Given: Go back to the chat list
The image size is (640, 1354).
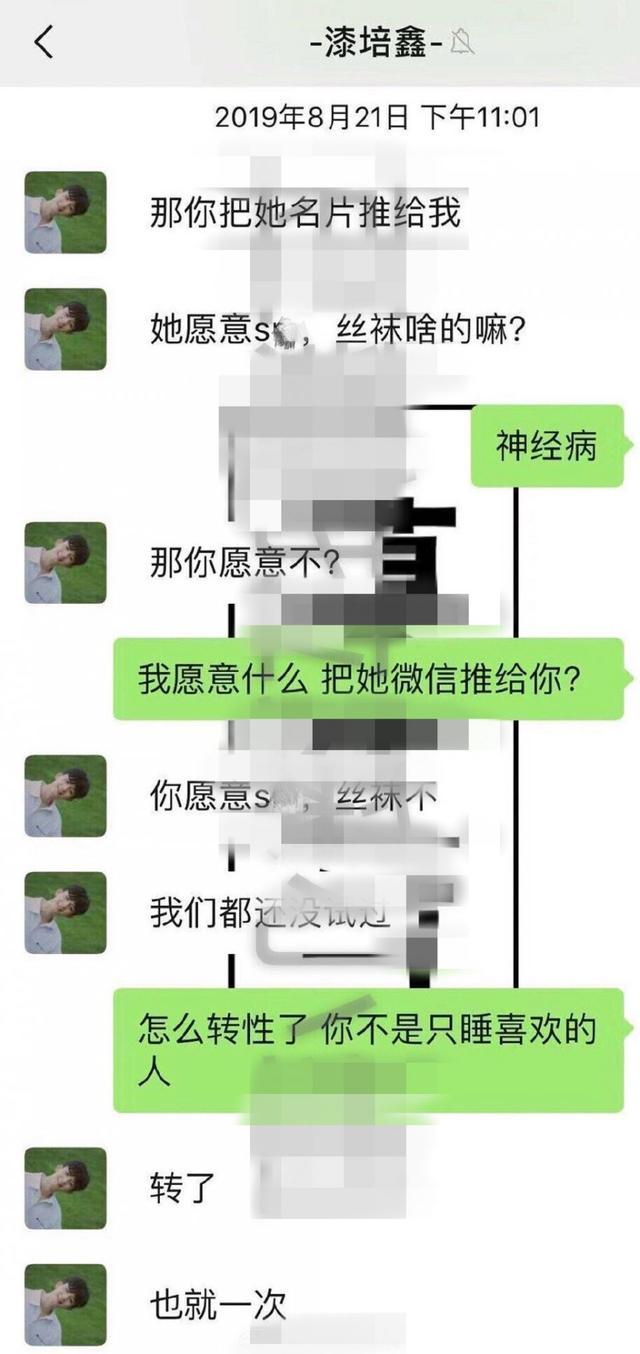Looking at the screenshot, I should 43,42.
